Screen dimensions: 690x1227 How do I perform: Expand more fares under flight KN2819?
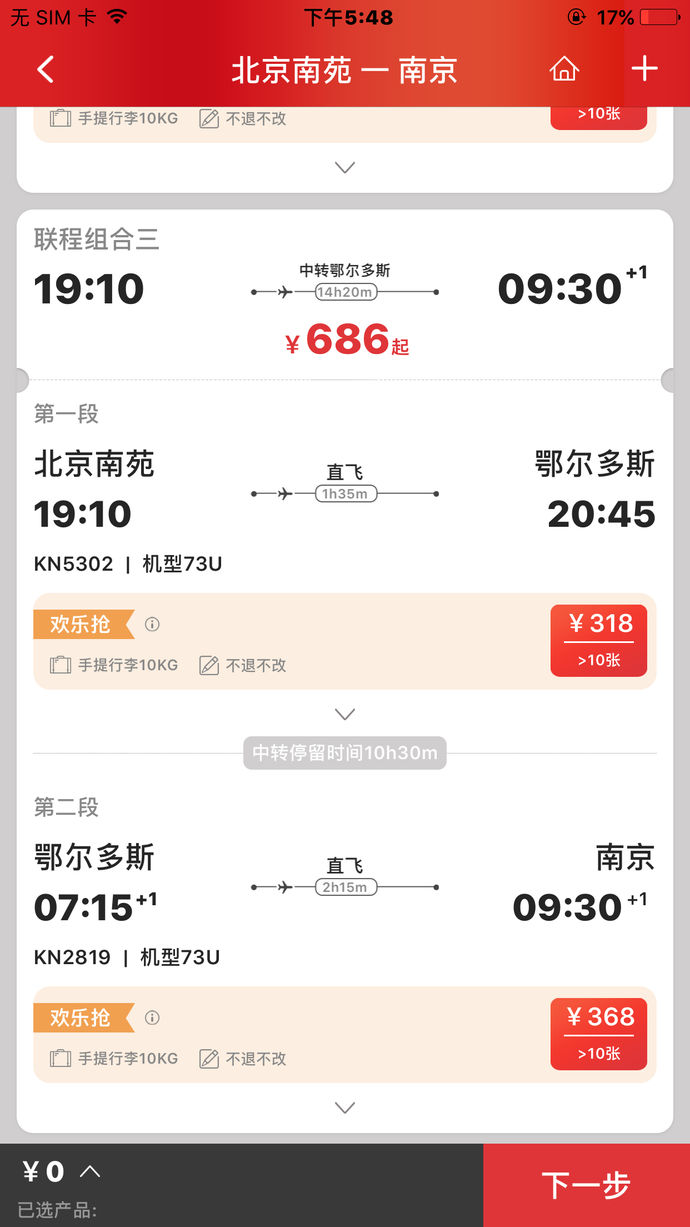(345, 1107)
